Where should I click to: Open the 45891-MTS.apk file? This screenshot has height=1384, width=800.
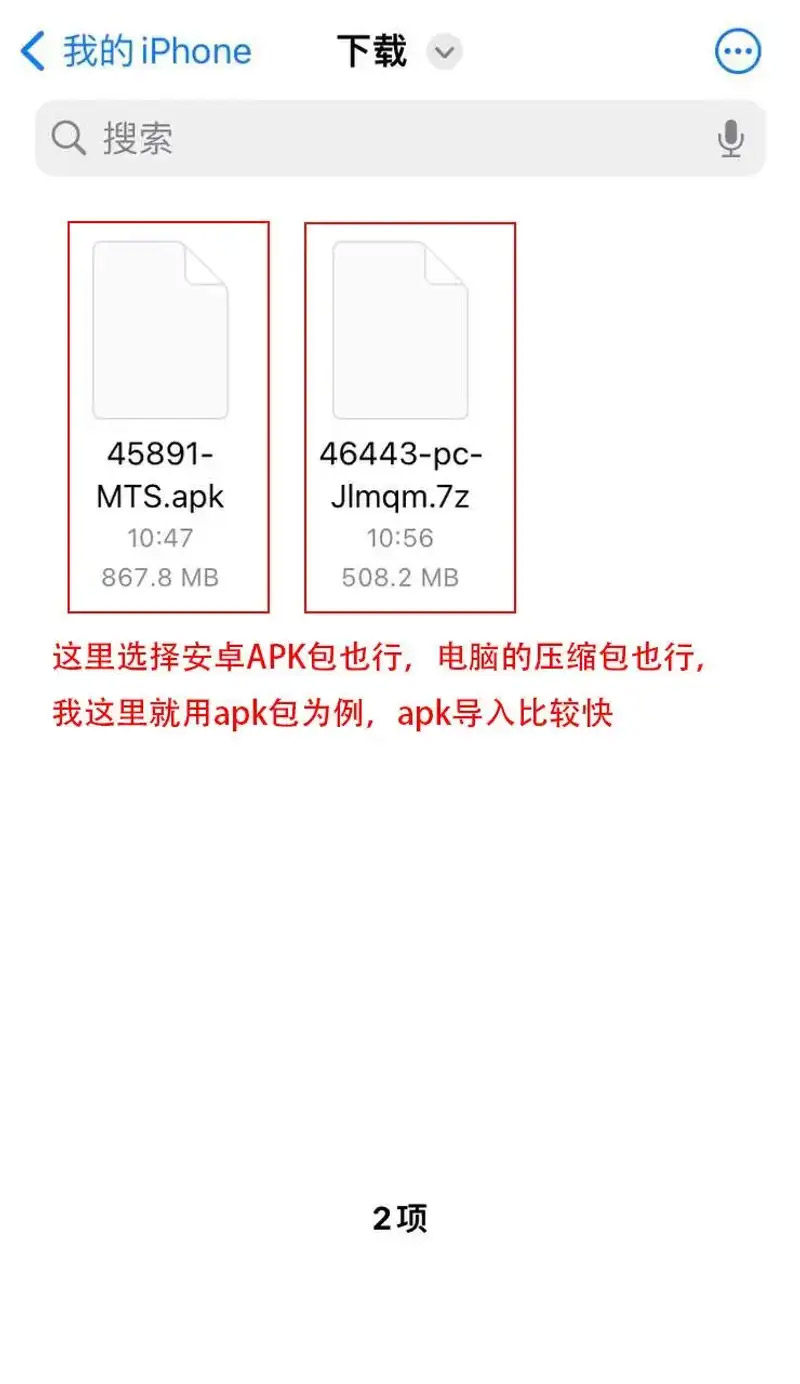[160, 331]
